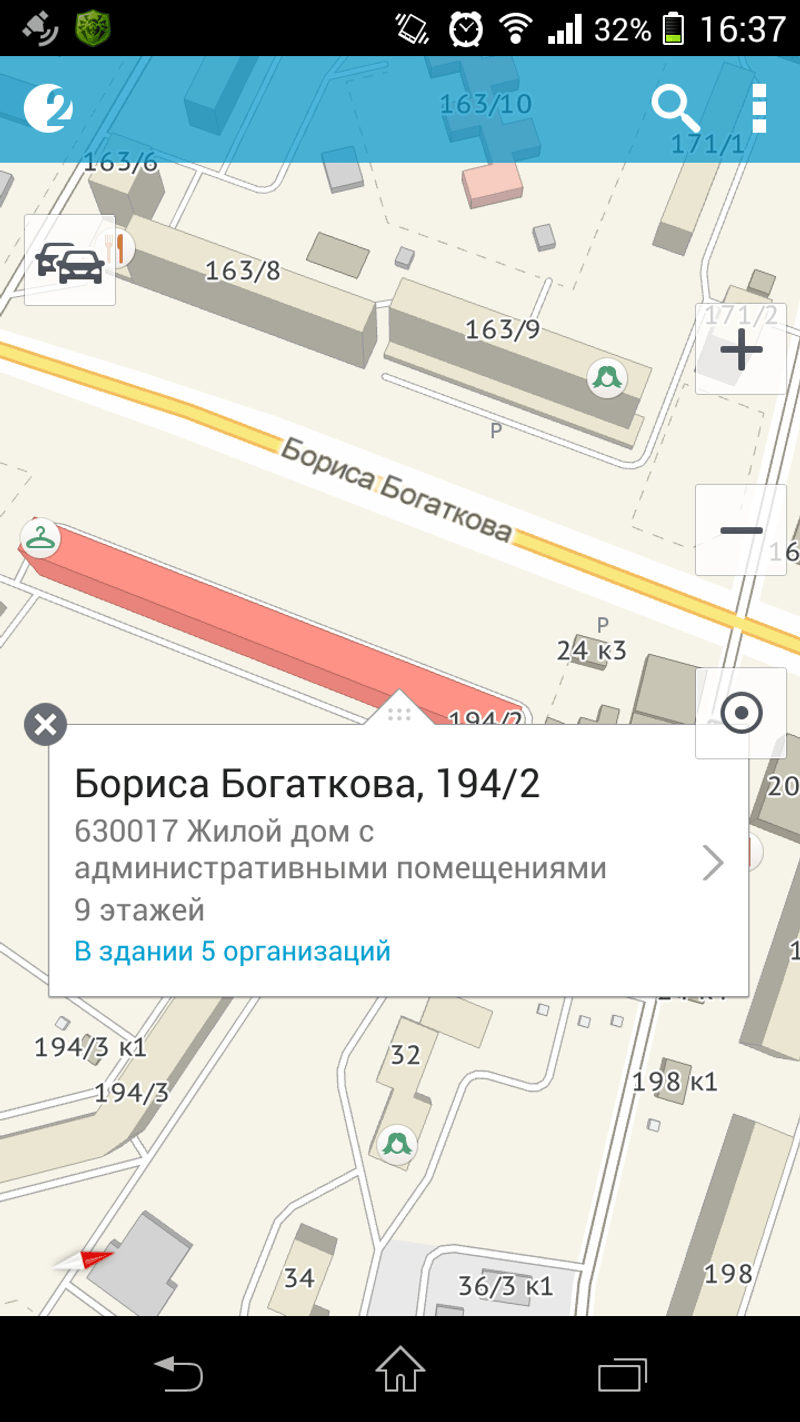This screenshot has height=1422, width=800.
Task: Open the overflow menu
Action: (758, 107)
